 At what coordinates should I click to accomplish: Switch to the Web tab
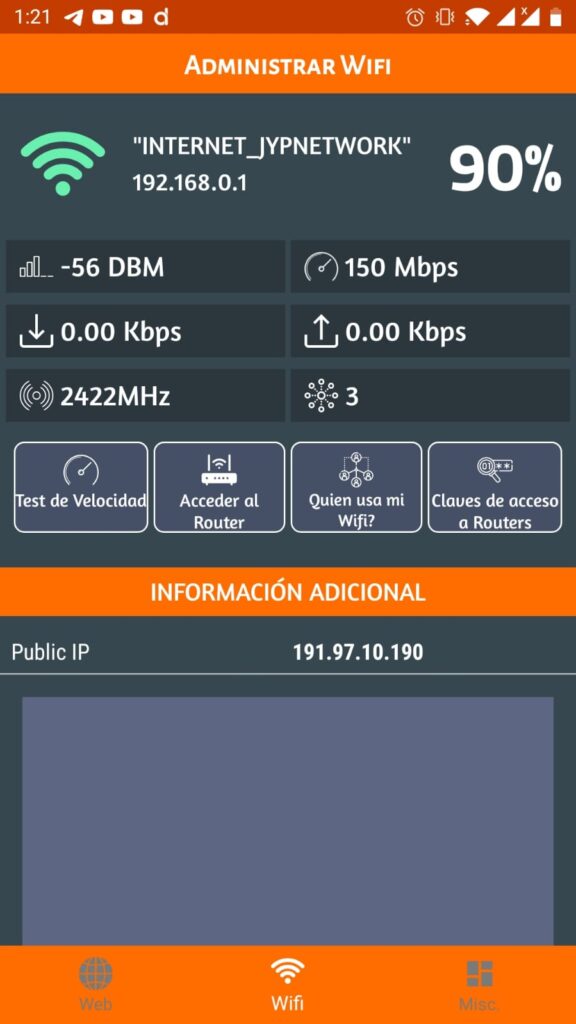(x=95, y=985)
